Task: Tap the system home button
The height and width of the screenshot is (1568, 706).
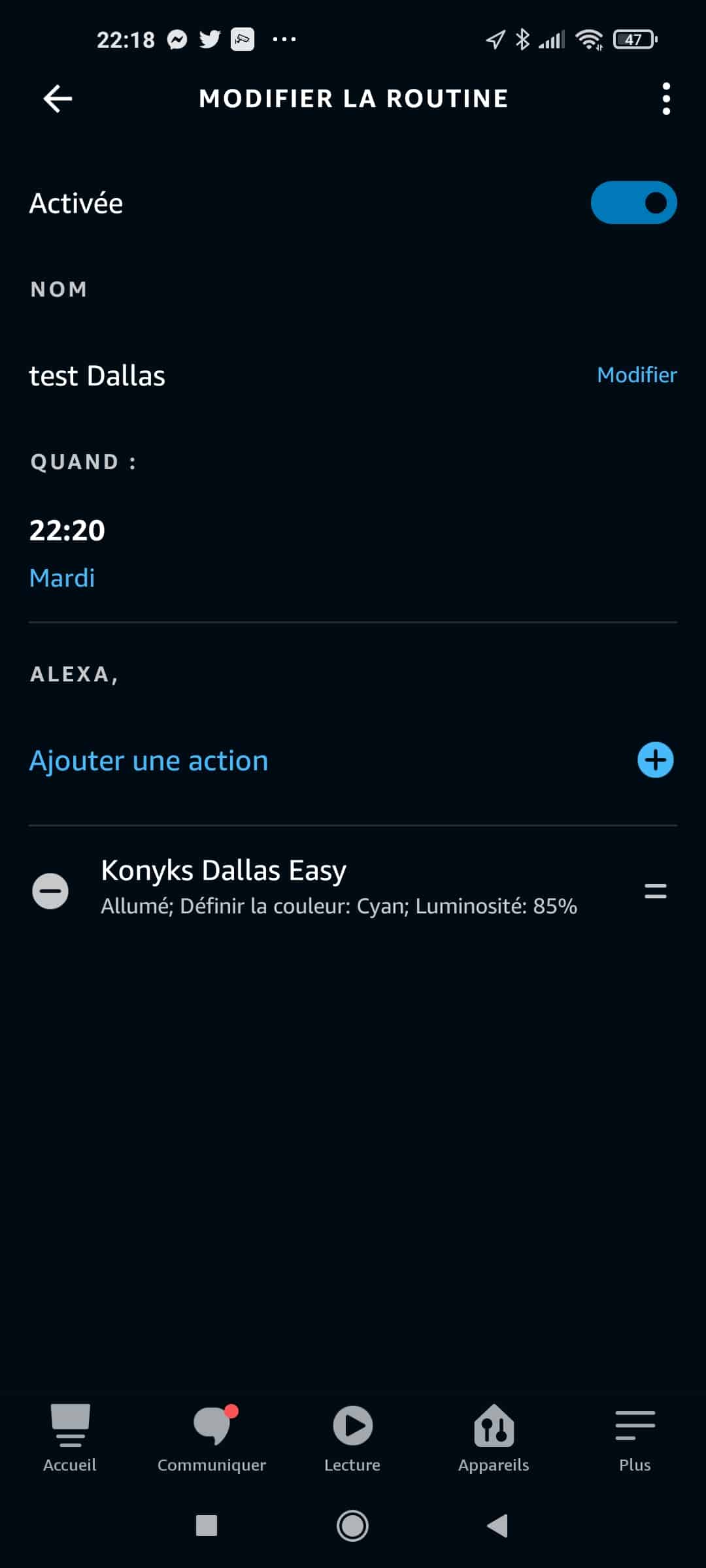Action: 352,1526
